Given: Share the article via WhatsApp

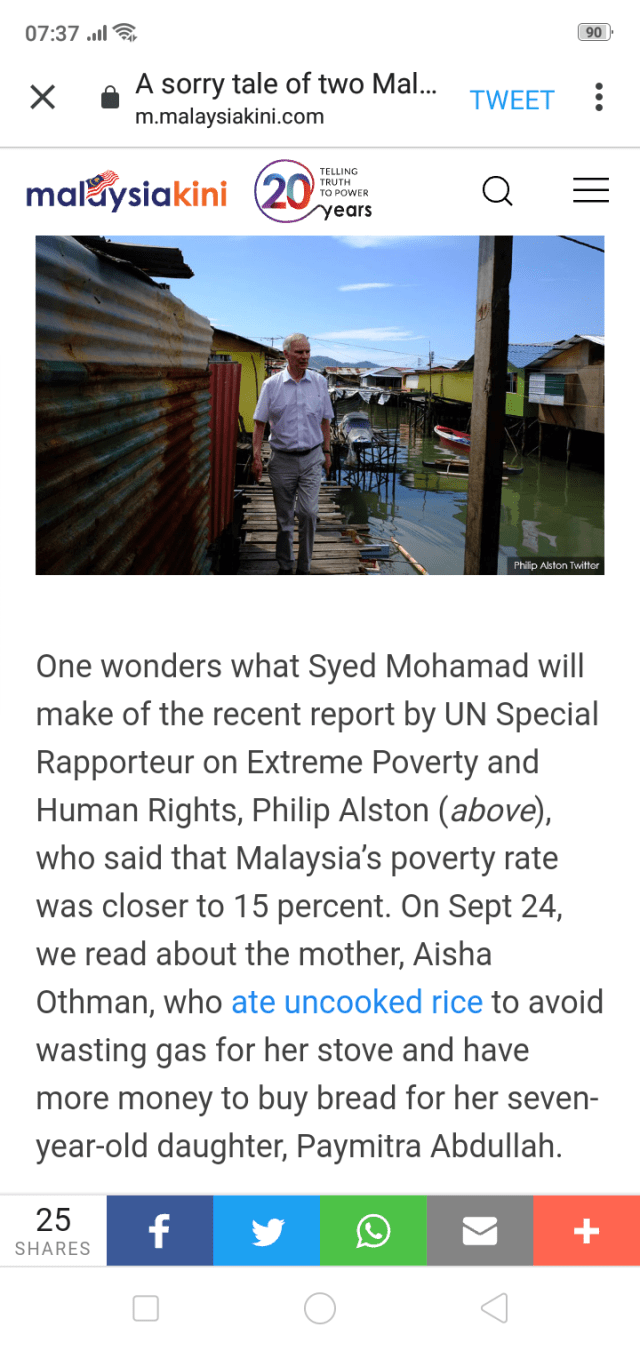Looking at the screenshot, I should point(373,1231).
